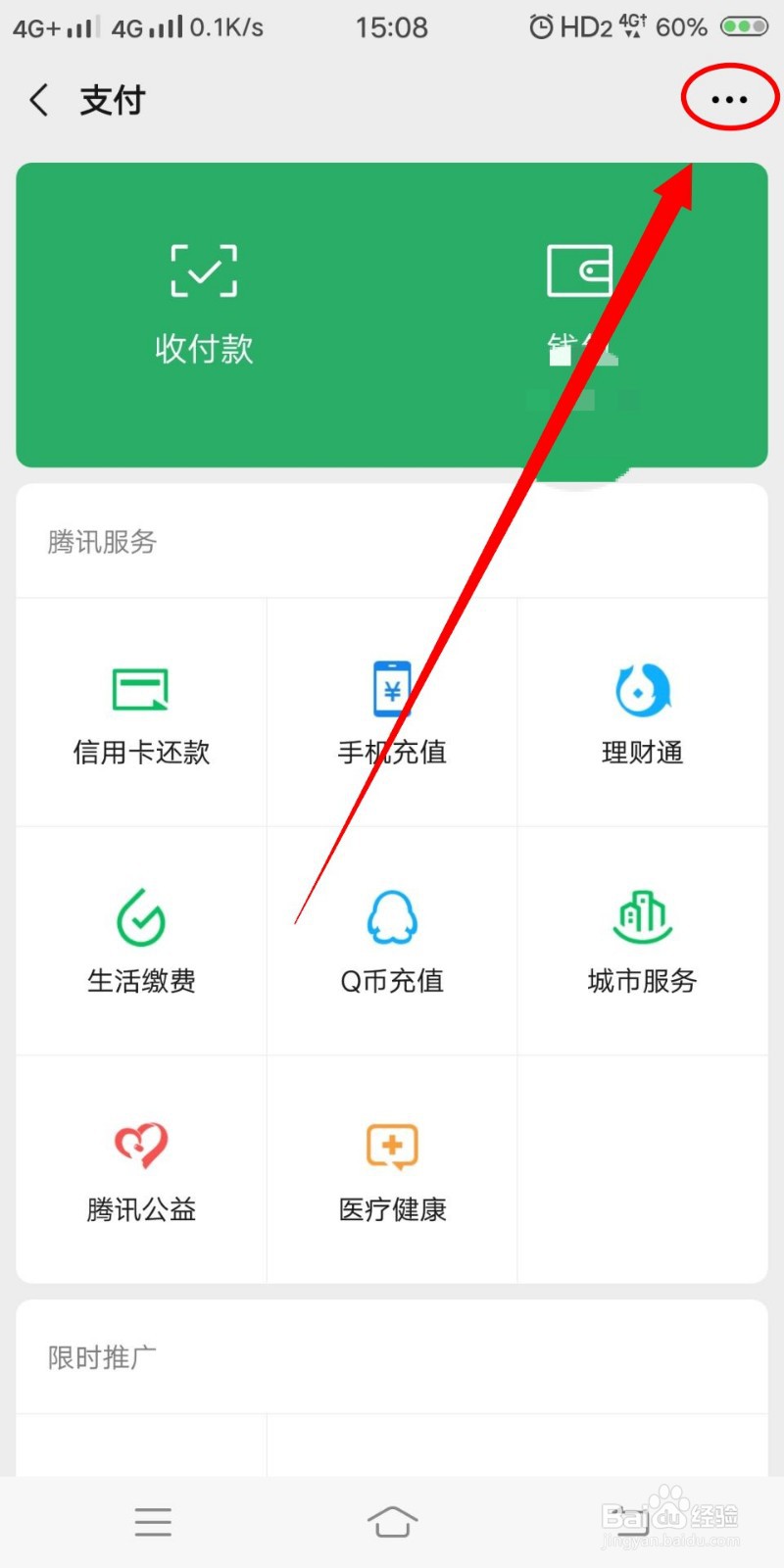Open the circled three-dot menu
The image size is (784, 1568).
click(x=728, y=98)
